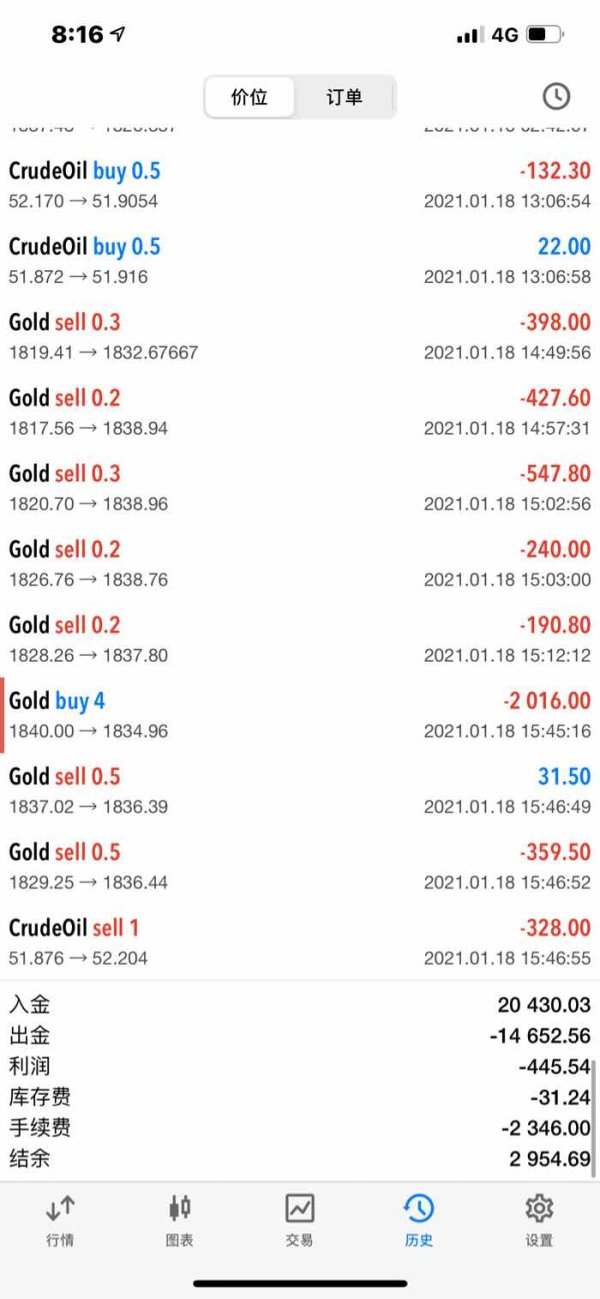
Task: Select the CrudeOil buy 0.5 trade with 22.00
Action: (x=300, y=261)
